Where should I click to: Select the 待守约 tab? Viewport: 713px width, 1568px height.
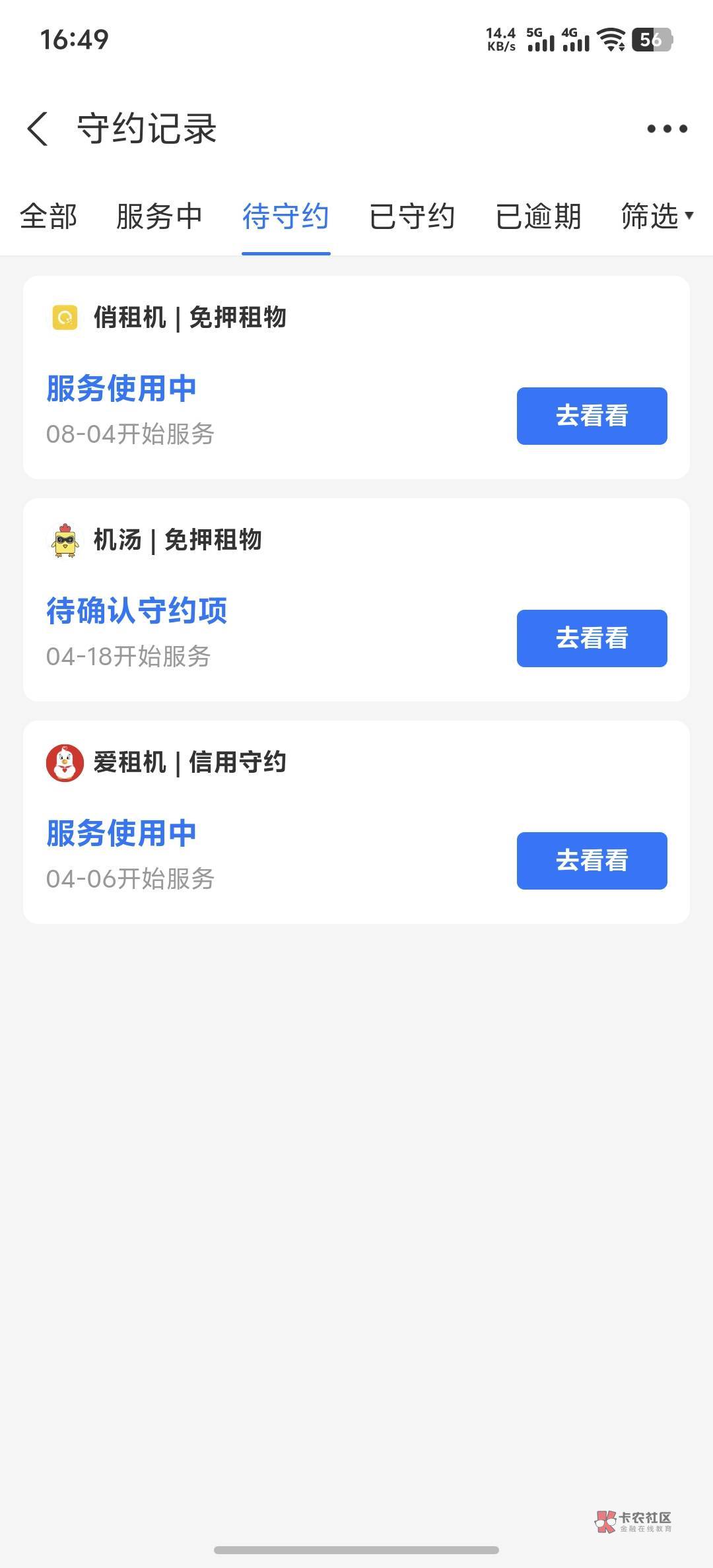pyautogui.click(x=286, y=216)
